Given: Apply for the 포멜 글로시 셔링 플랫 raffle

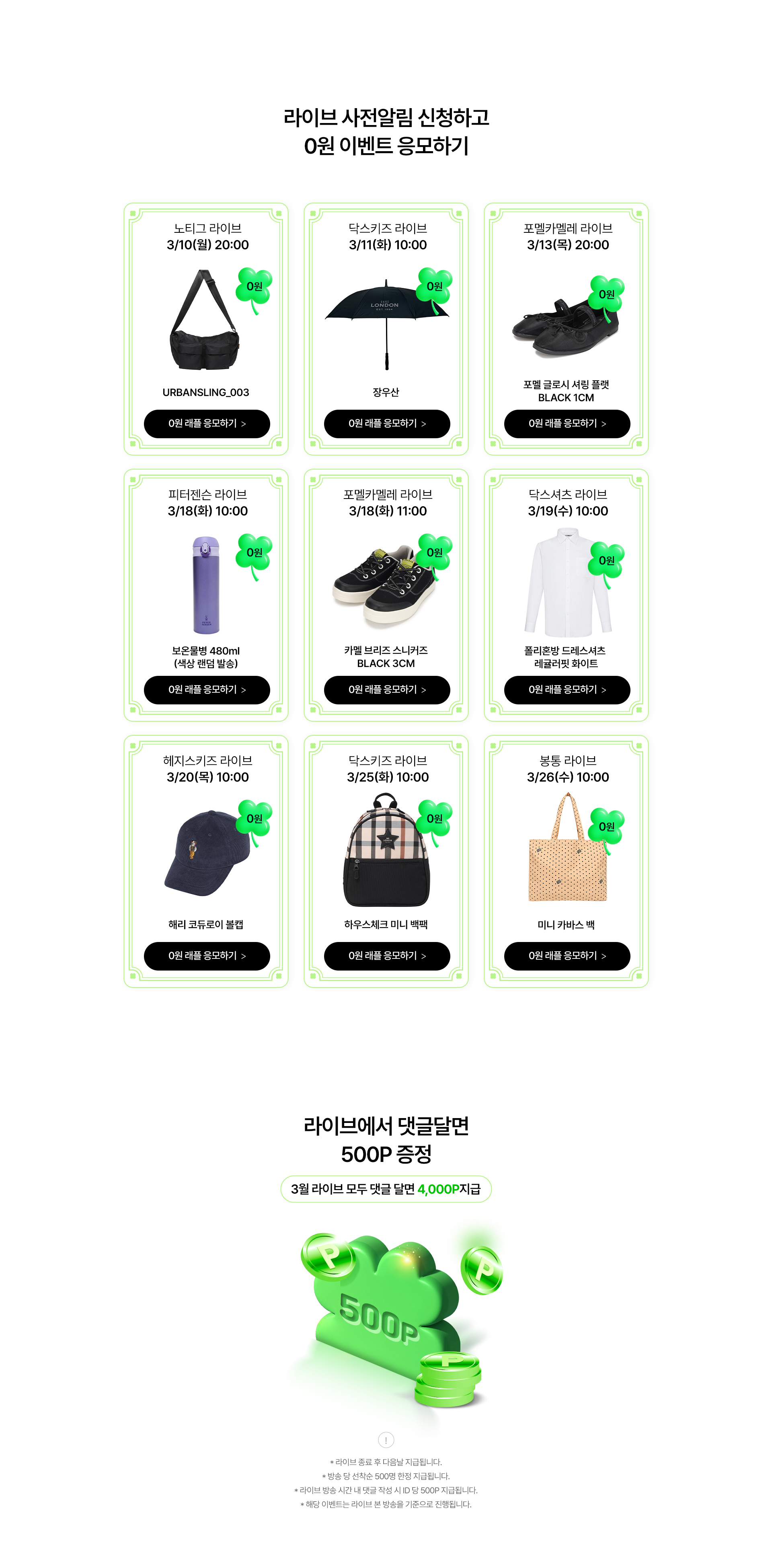Looking at the screenshot, I should tap(567, 424).
